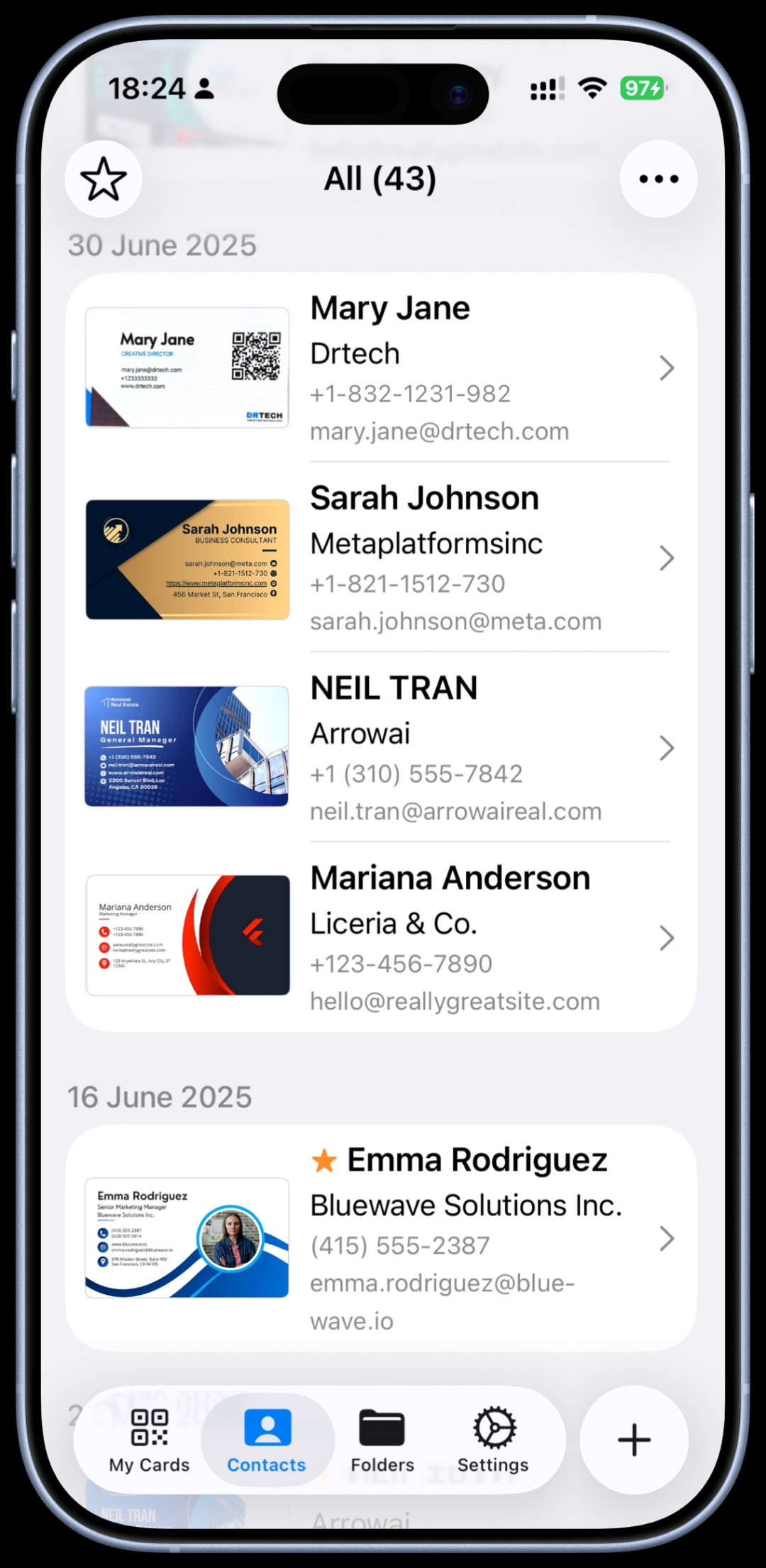Open the Settings tab
The width and height of the screenshot is (766, 1568).
pyautogui.click(x=494, y=1442)
